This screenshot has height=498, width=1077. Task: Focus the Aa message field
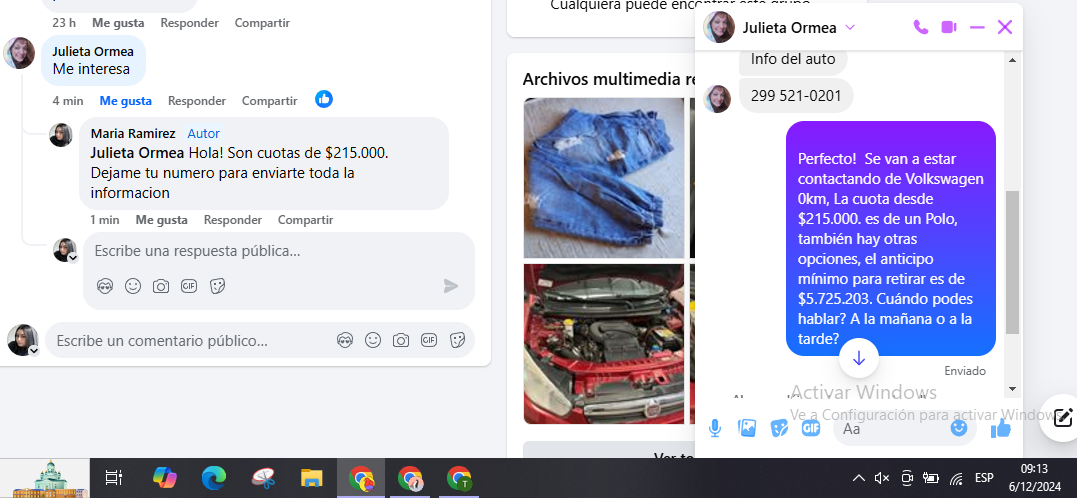coord(890,428)
